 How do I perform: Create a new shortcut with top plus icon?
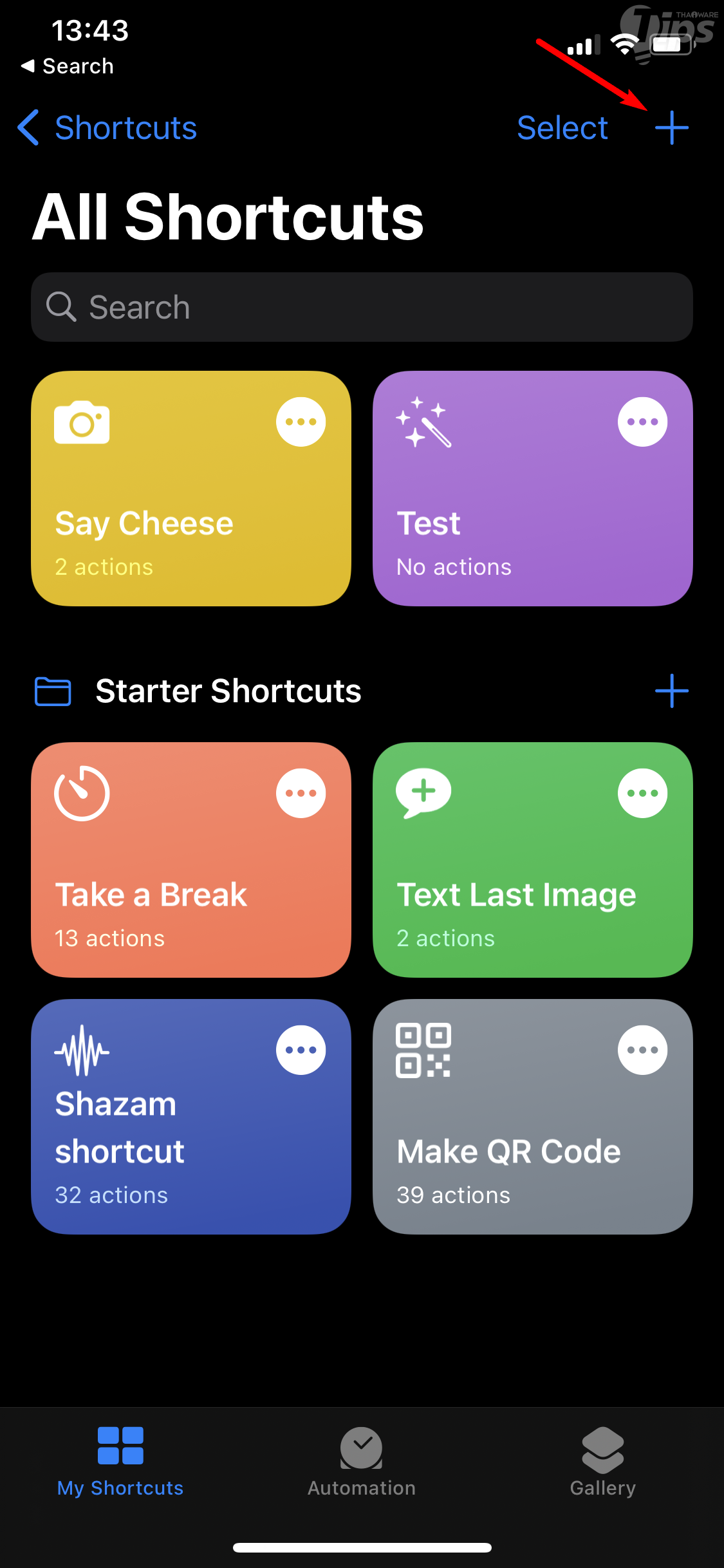pyautogui.click(x=671, y=127)
